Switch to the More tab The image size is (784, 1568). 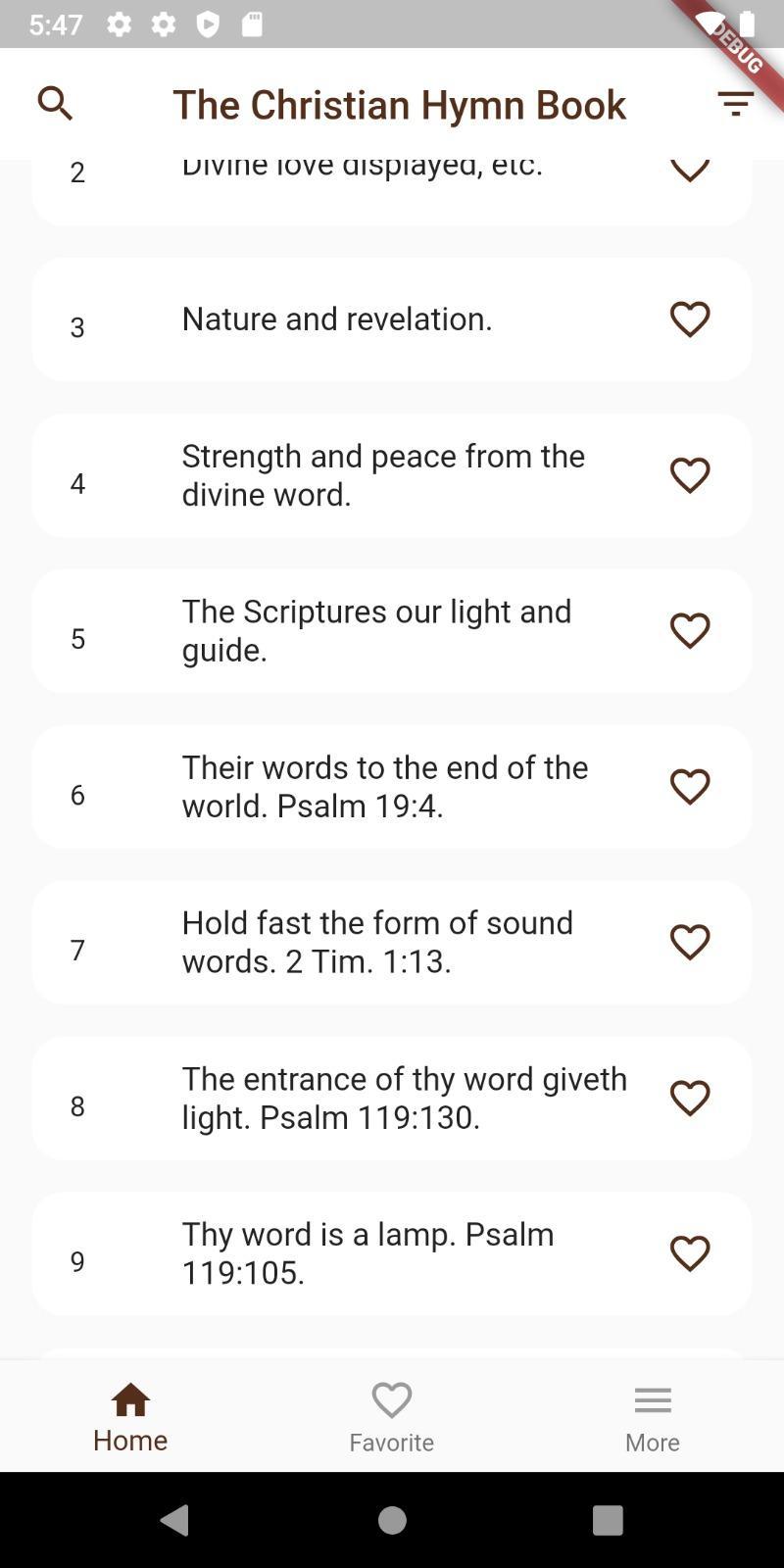[x=653, y=1417]
